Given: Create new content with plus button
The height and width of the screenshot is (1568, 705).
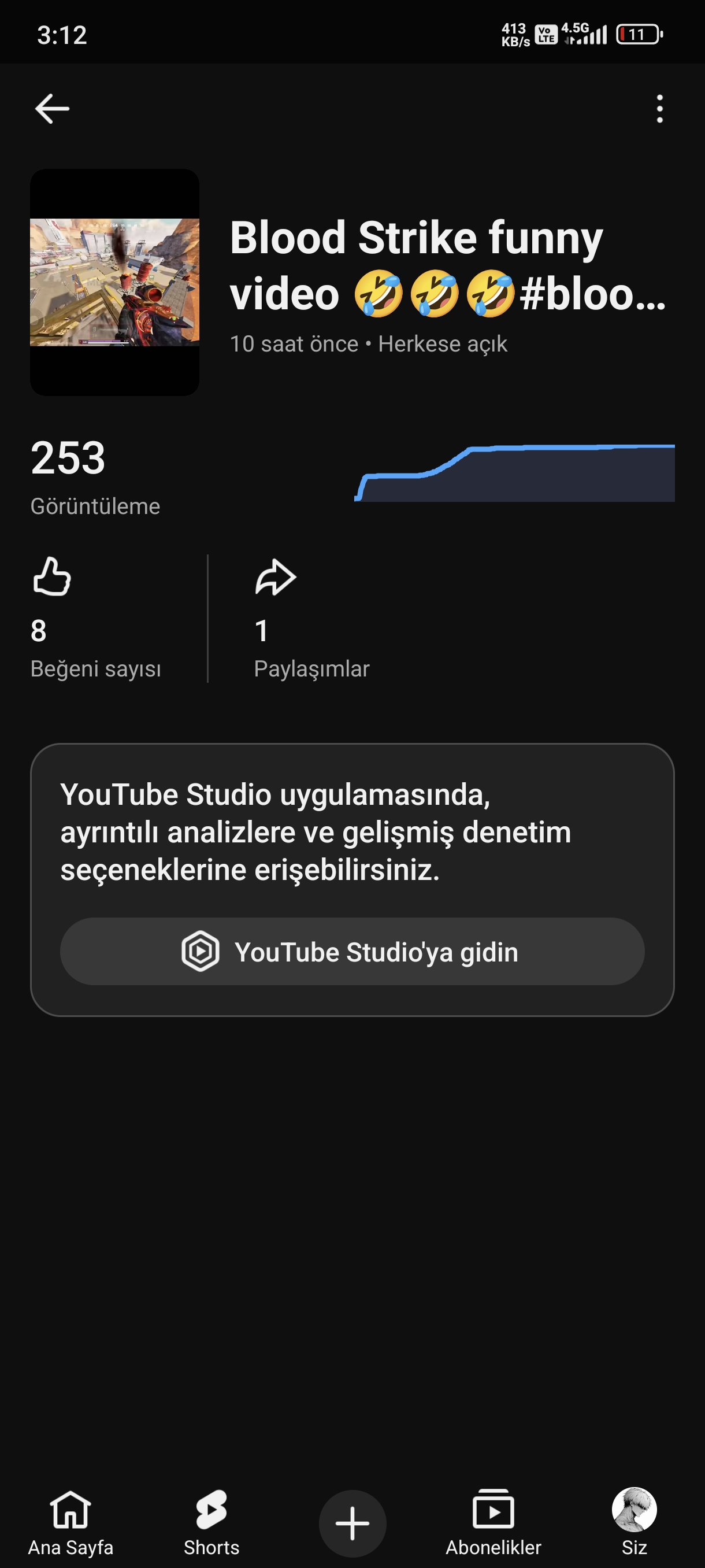Looking at the screenshot, I should (x=353, y=1523).
